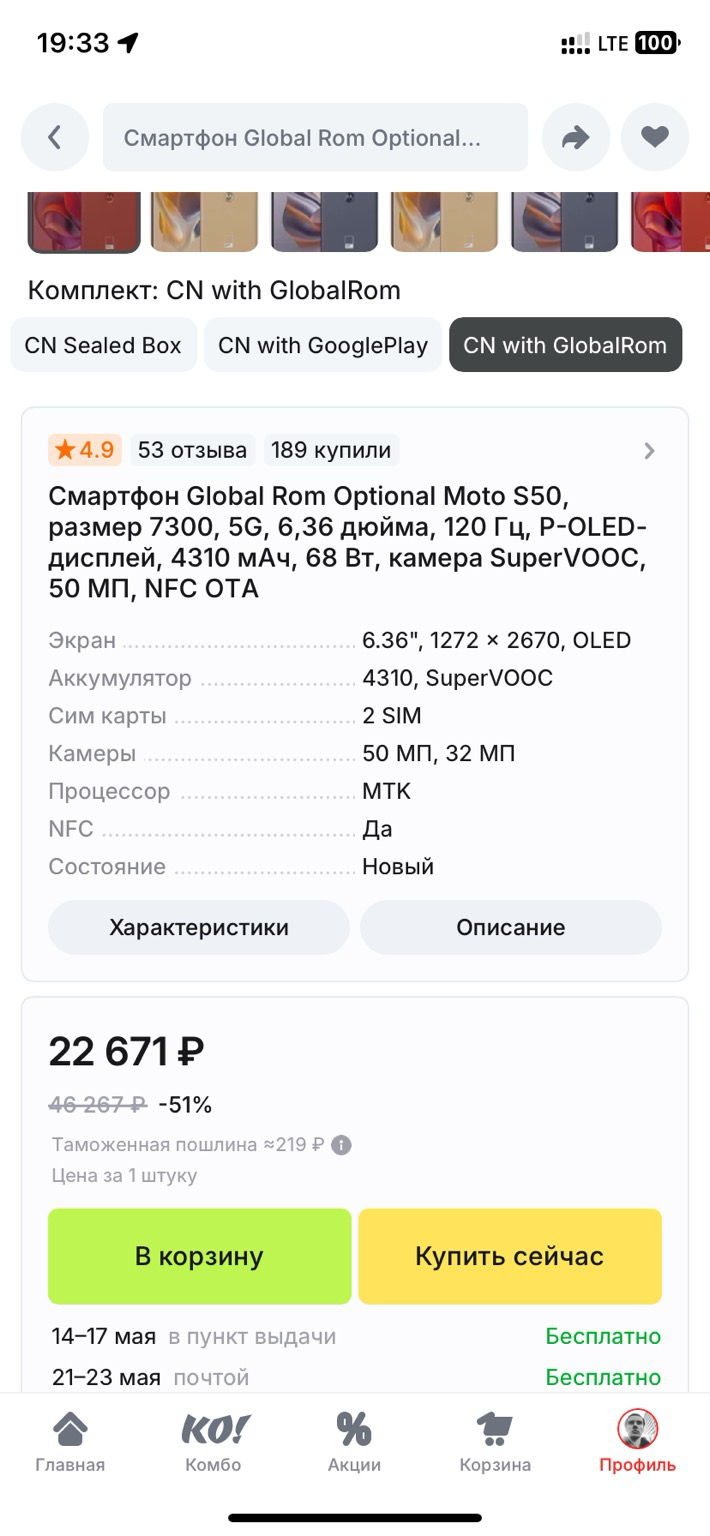Open the Комбо tab
Screen dimensions: 710x1536
(213, 1443)
